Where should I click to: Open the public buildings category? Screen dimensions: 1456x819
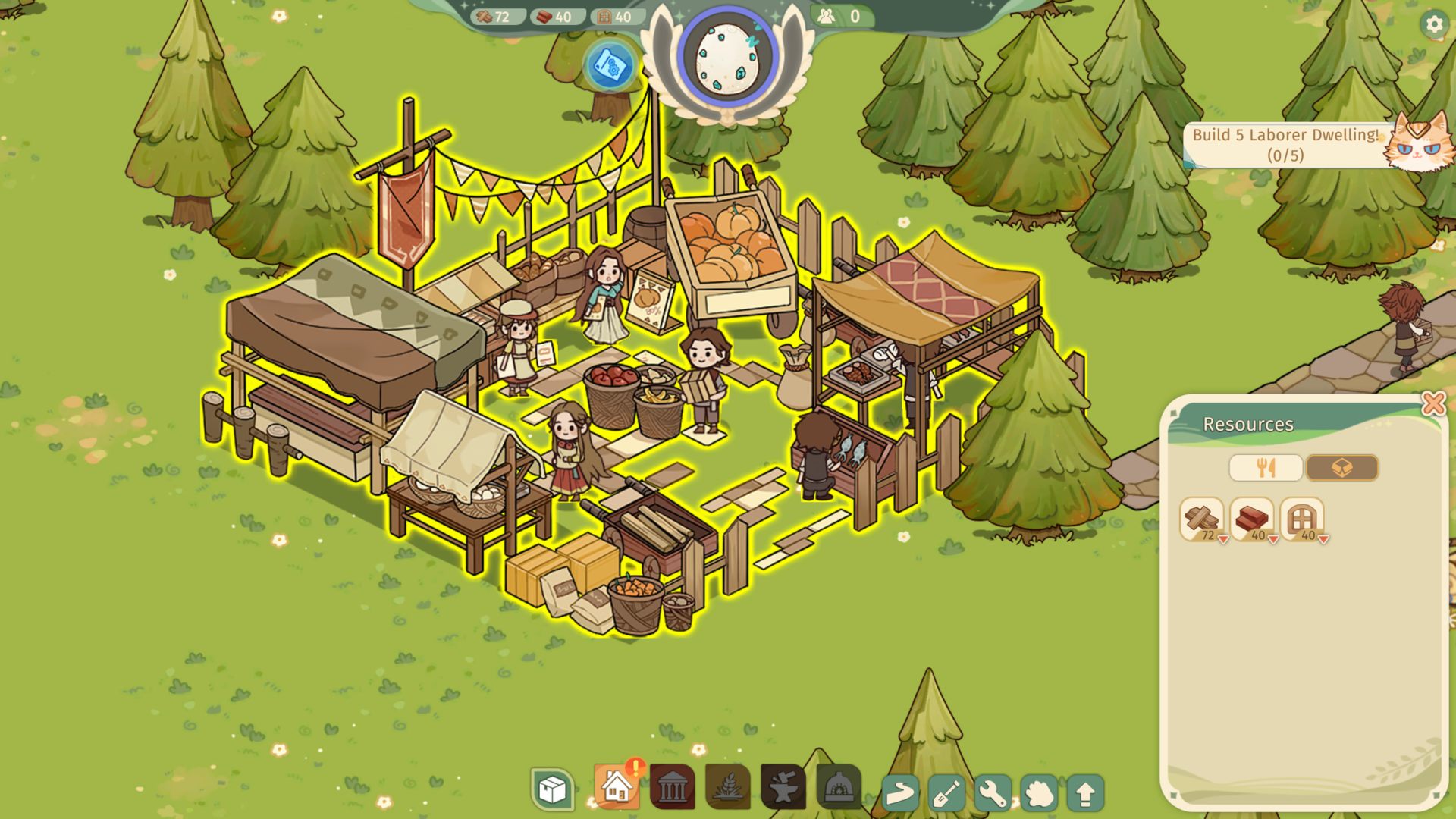click(x=672, y=789)
